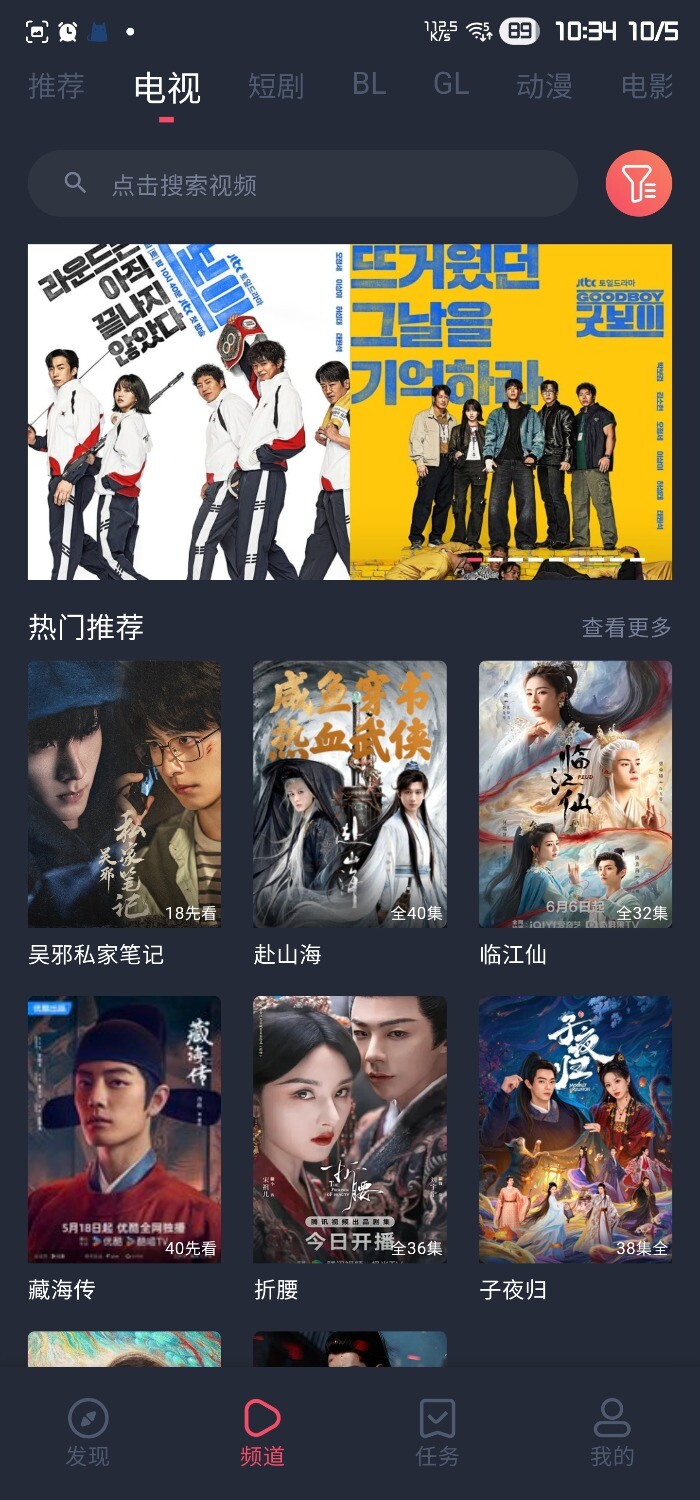Tap the 频道 bottom tab
700x1500 pixels.
262,1432
